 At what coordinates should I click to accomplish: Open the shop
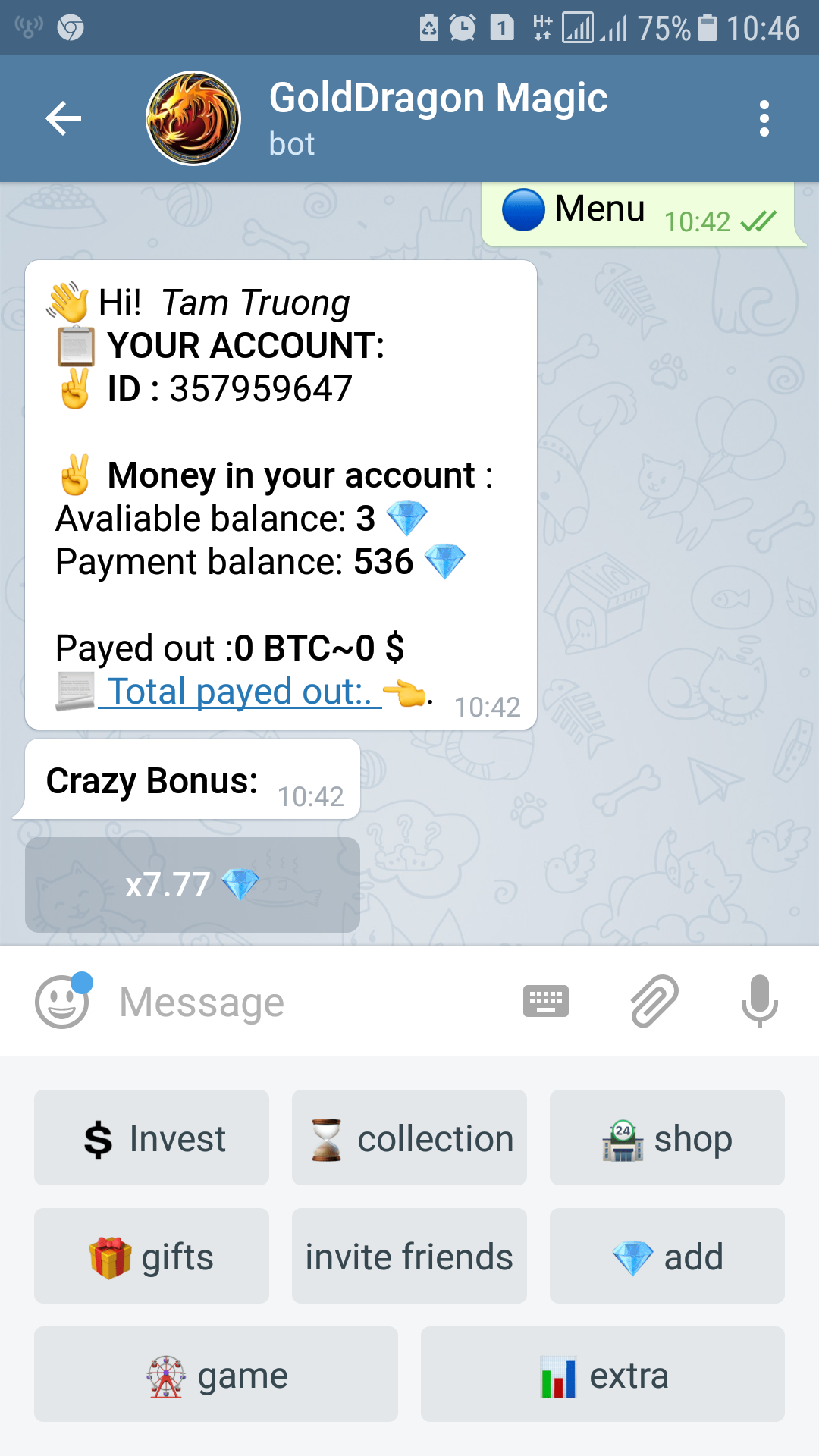tap(667, 1137)
